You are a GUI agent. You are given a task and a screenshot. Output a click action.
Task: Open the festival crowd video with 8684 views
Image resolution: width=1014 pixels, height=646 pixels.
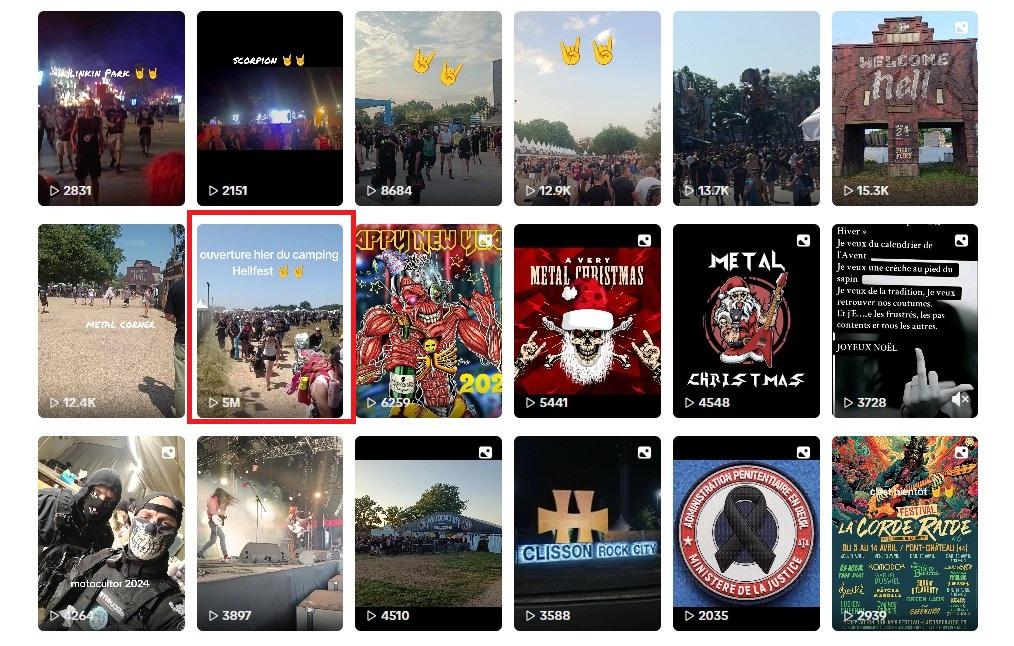(428, 108)
